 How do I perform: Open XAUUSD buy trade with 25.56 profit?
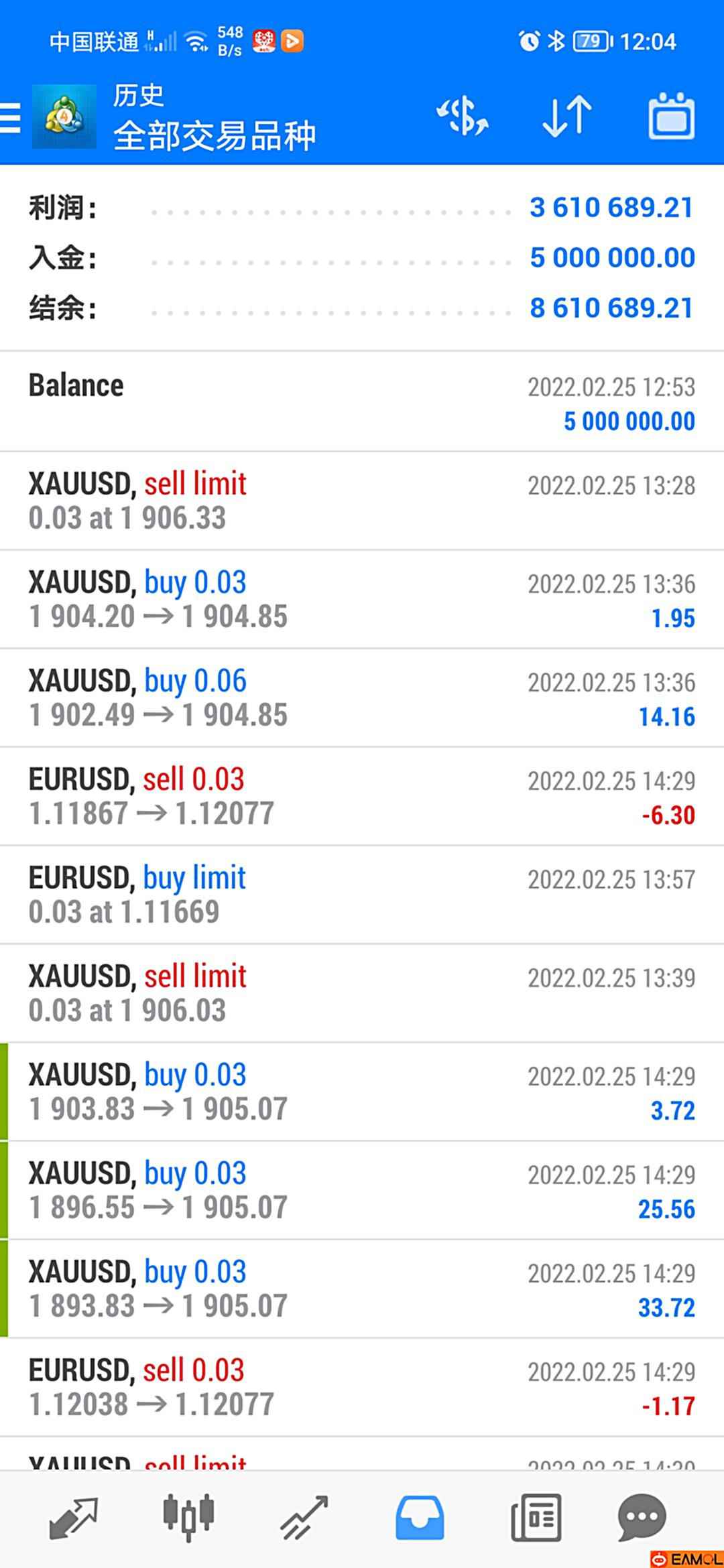(x=362, y=1190)
